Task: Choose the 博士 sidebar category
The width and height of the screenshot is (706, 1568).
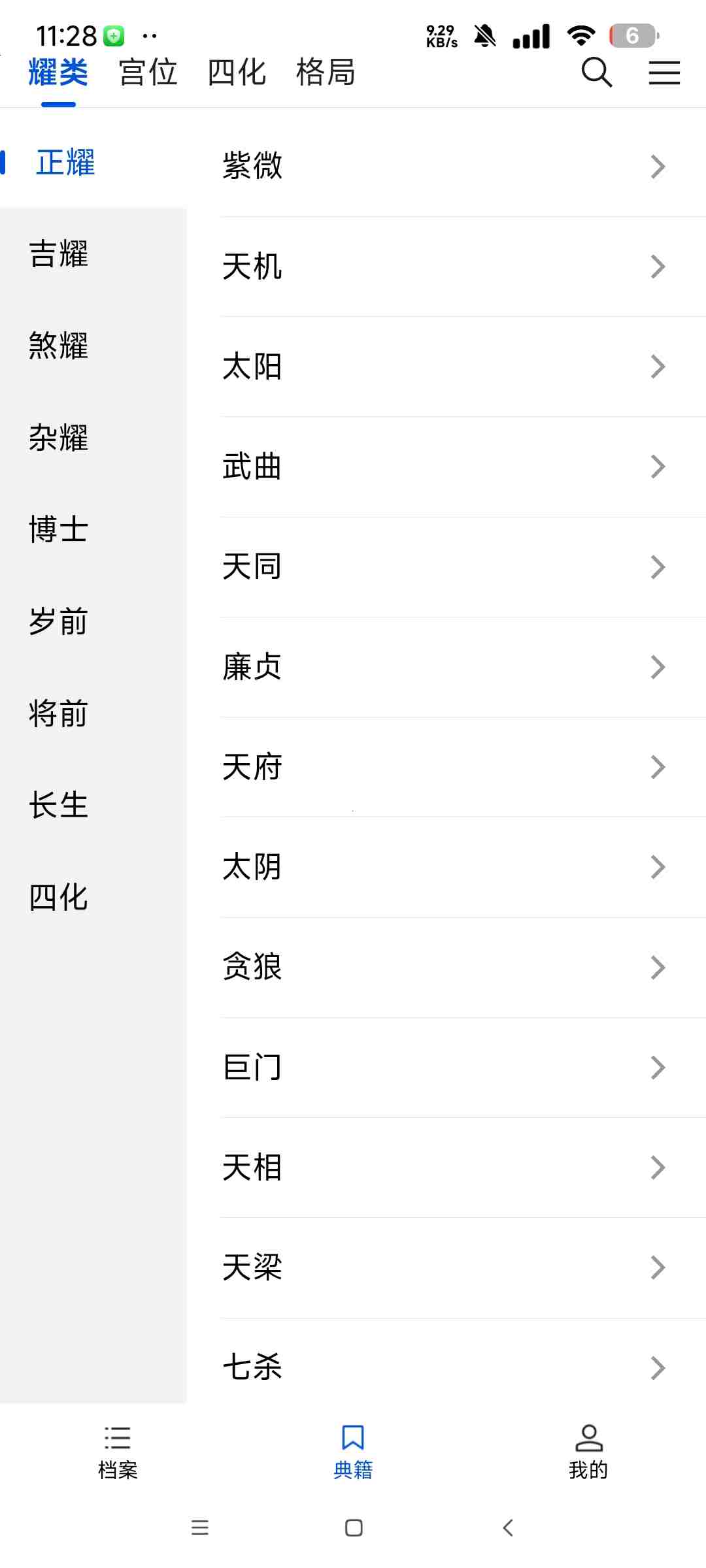Action: click(x=59, y=529)
